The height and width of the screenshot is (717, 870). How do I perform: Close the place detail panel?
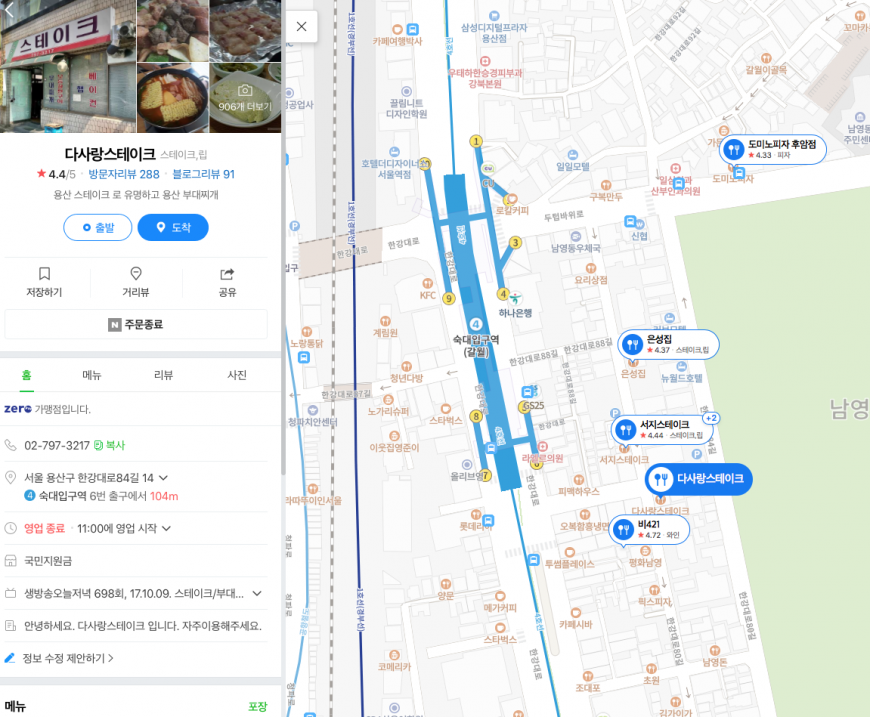coord(301,27)
